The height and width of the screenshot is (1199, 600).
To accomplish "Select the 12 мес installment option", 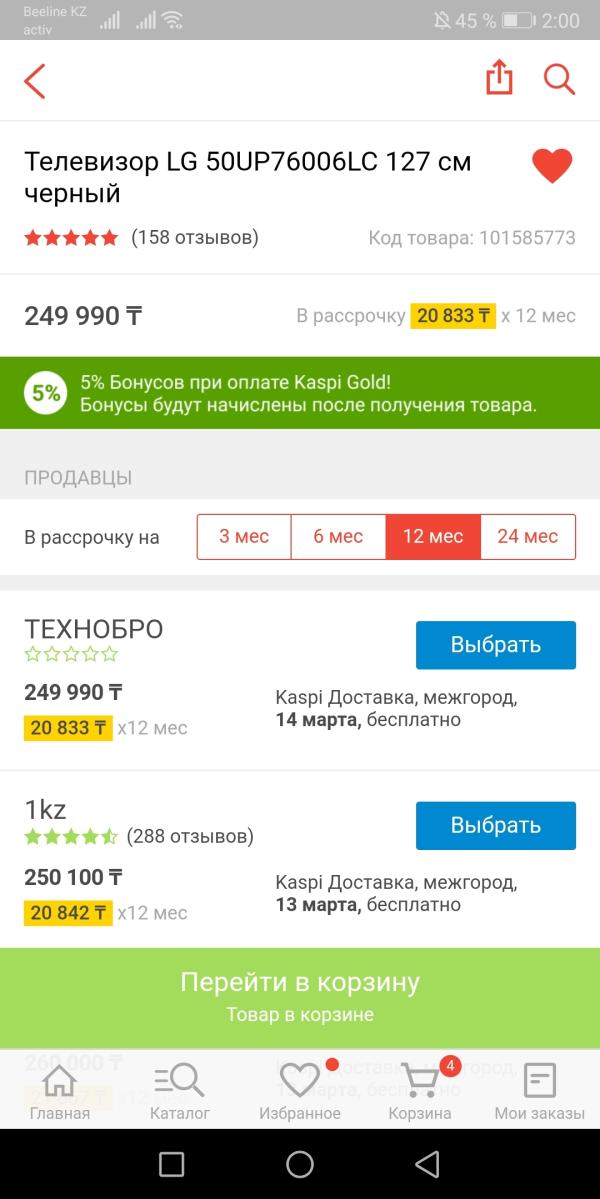I will point(433,537).
